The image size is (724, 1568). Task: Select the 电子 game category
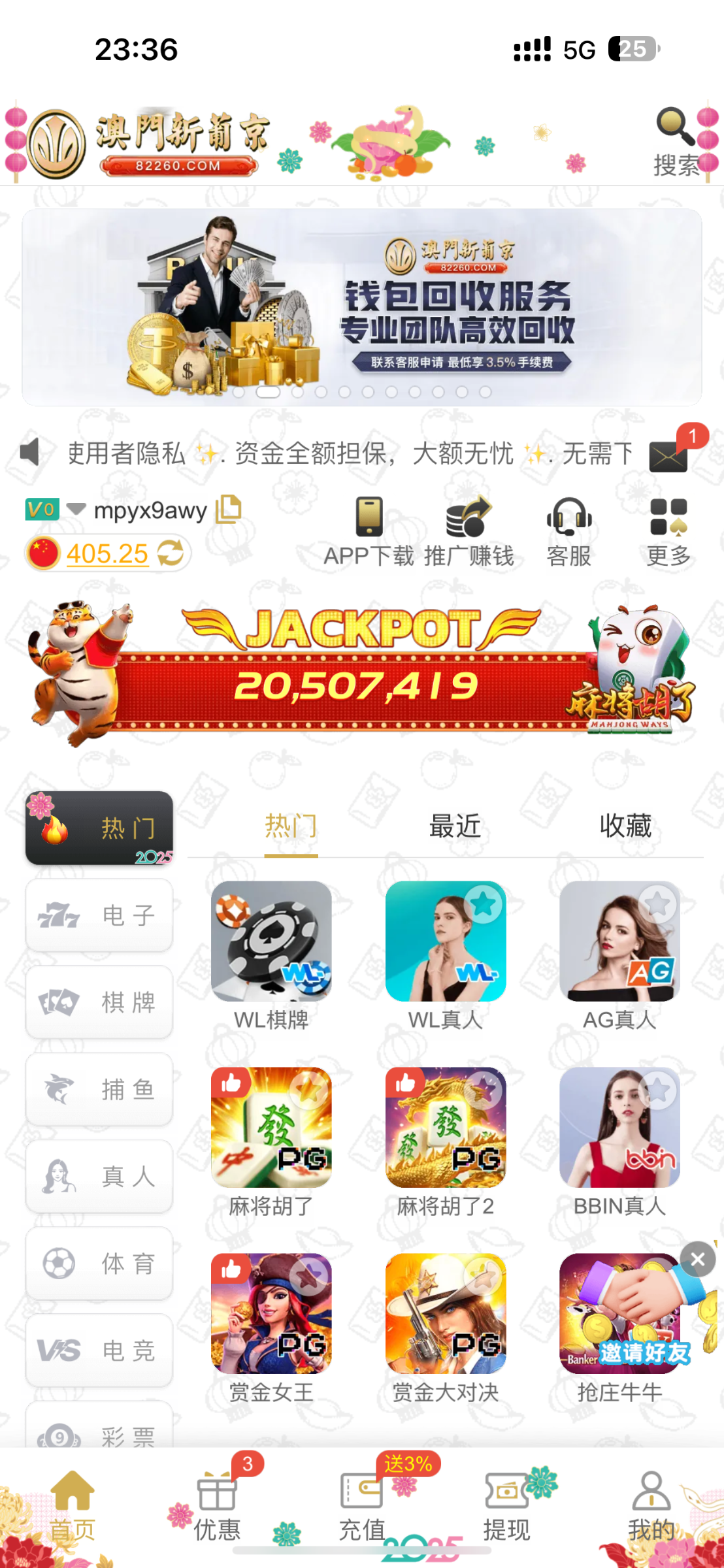tap(99, 915)
